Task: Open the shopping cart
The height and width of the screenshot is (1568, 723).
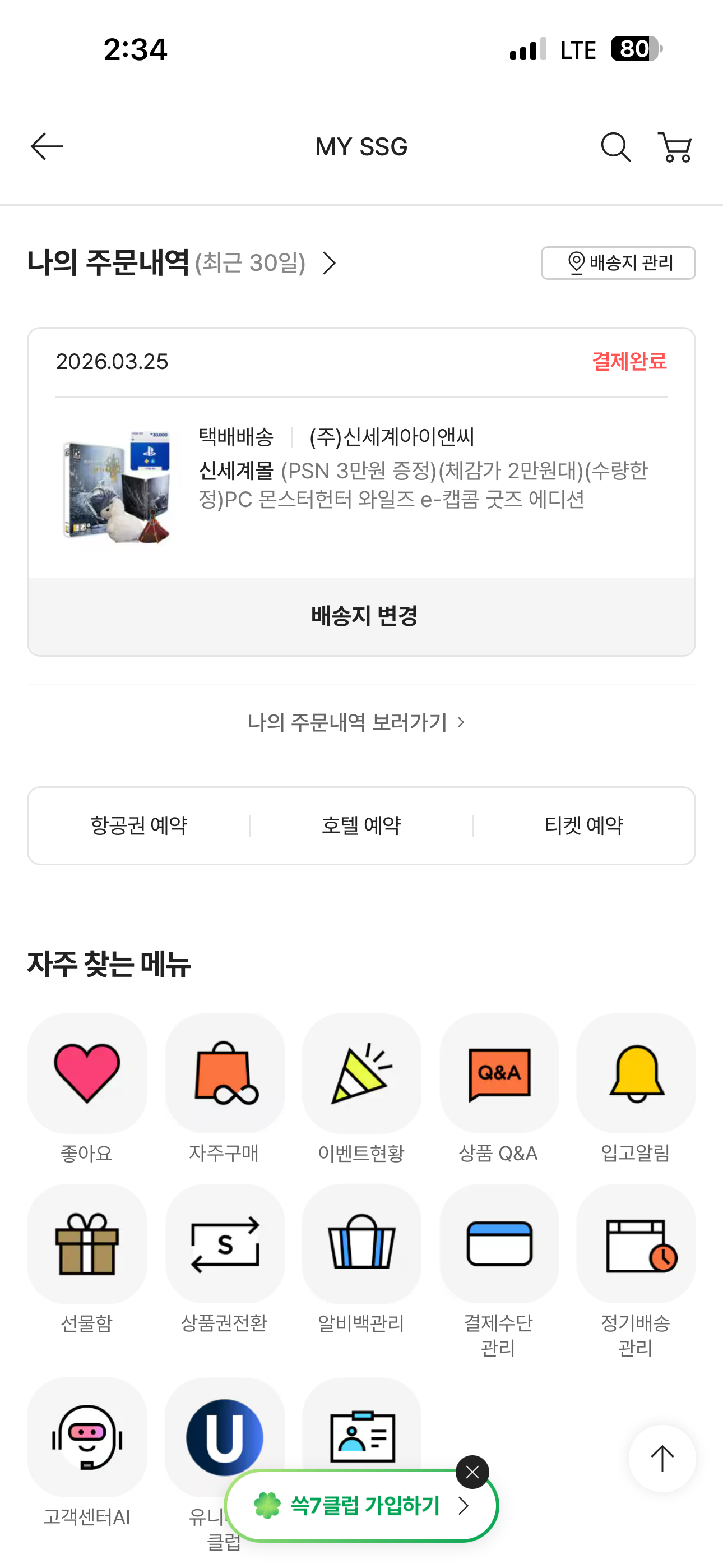Action: (x=675, y=147)
